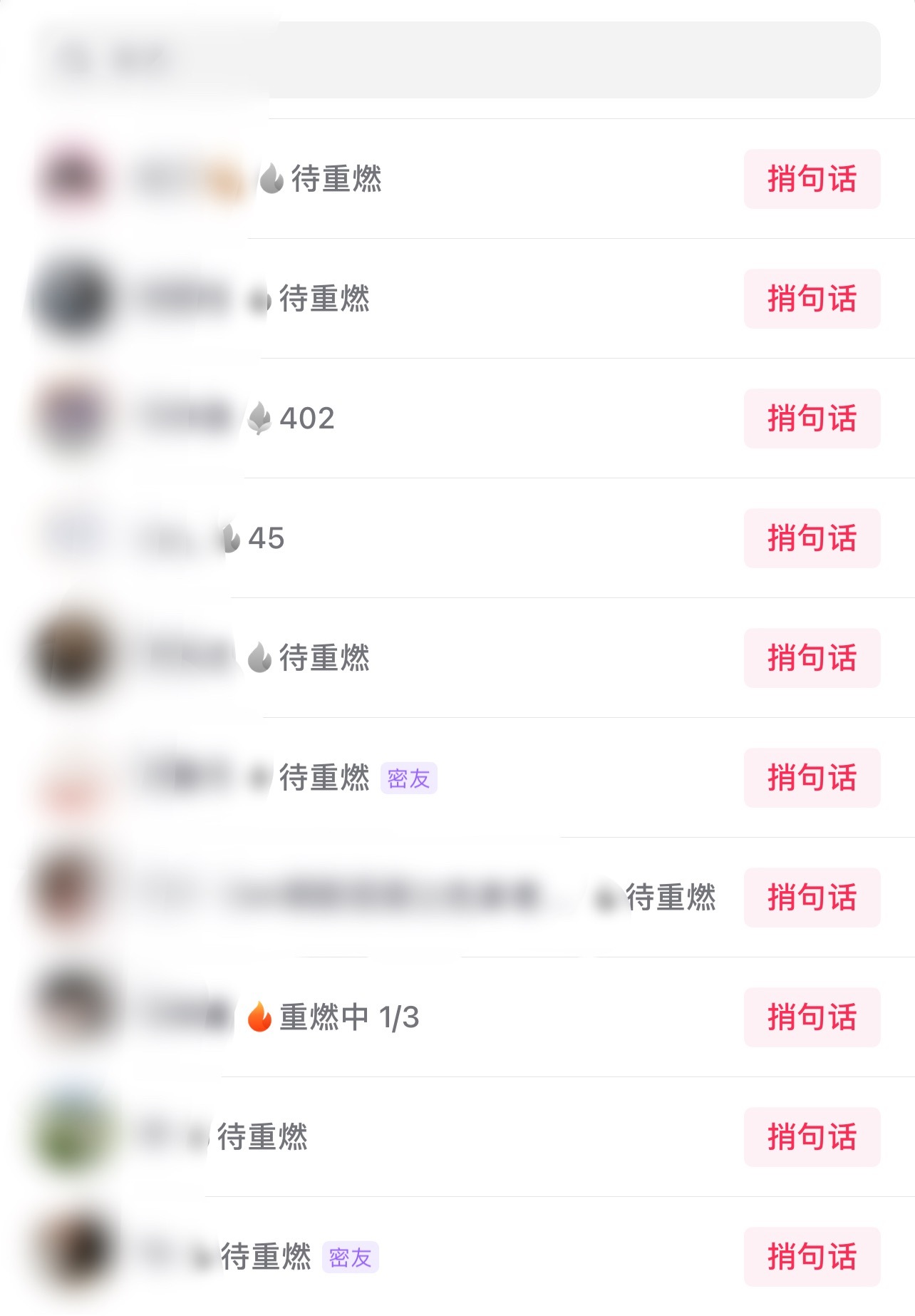The width and height of the screenshot is (915, 1316).
Task: Tap 捎句话 on the first row
Action: [x=811, y=178]
